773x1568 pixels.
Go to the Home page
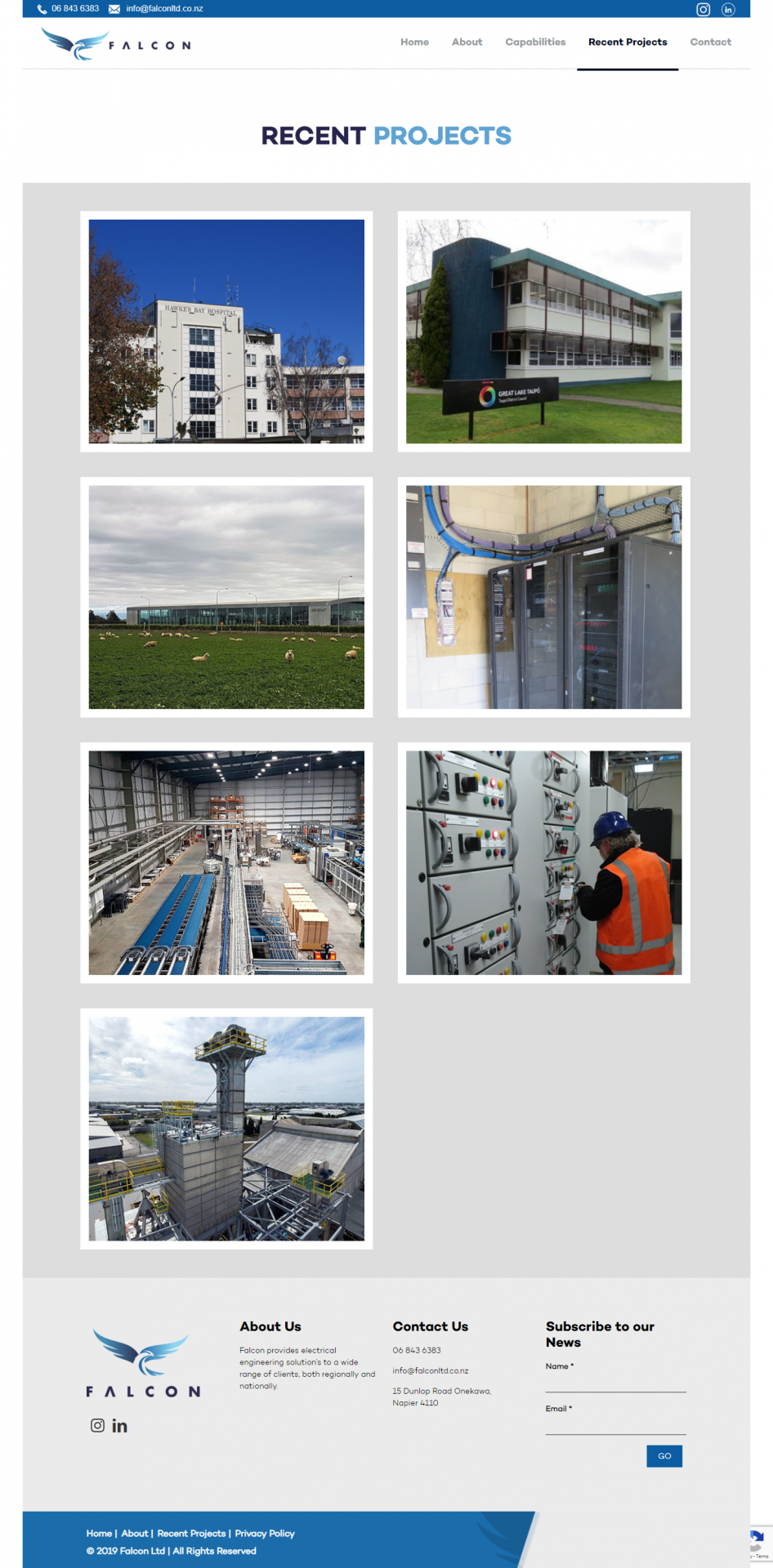pos(414,42)
